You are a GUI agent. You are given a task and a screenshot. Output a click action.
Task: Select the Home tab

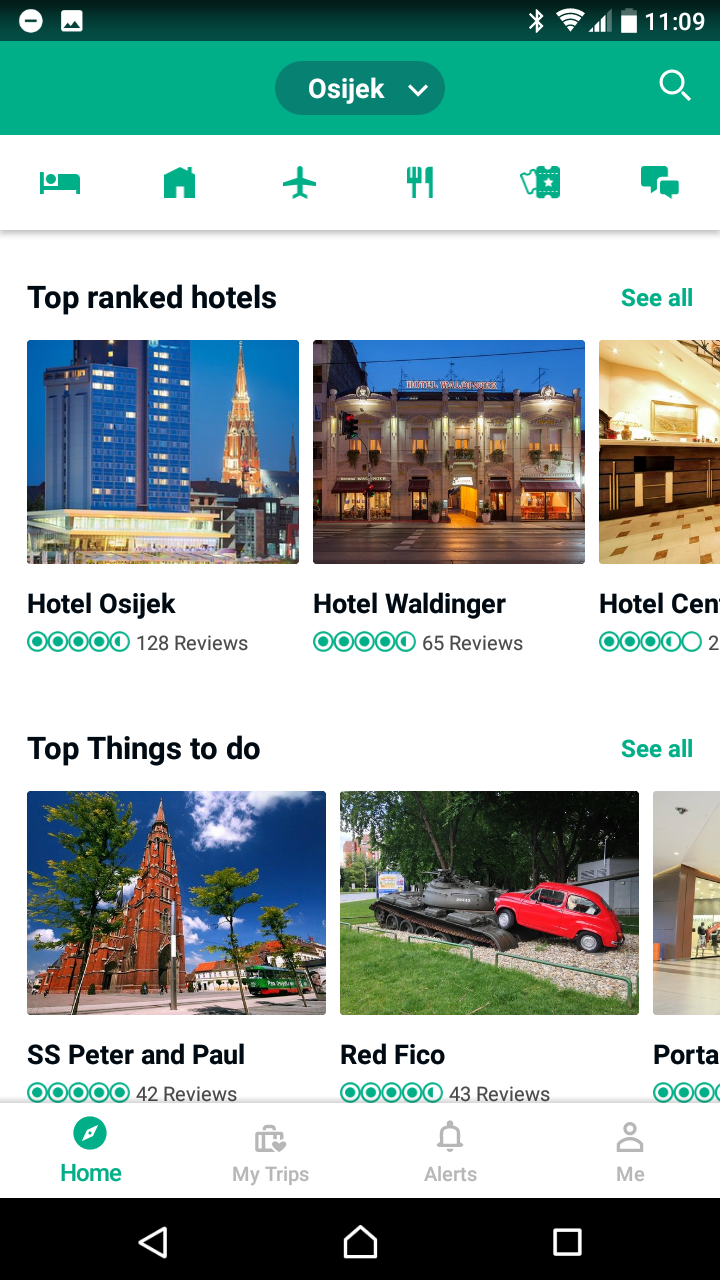pos(90,1151)
